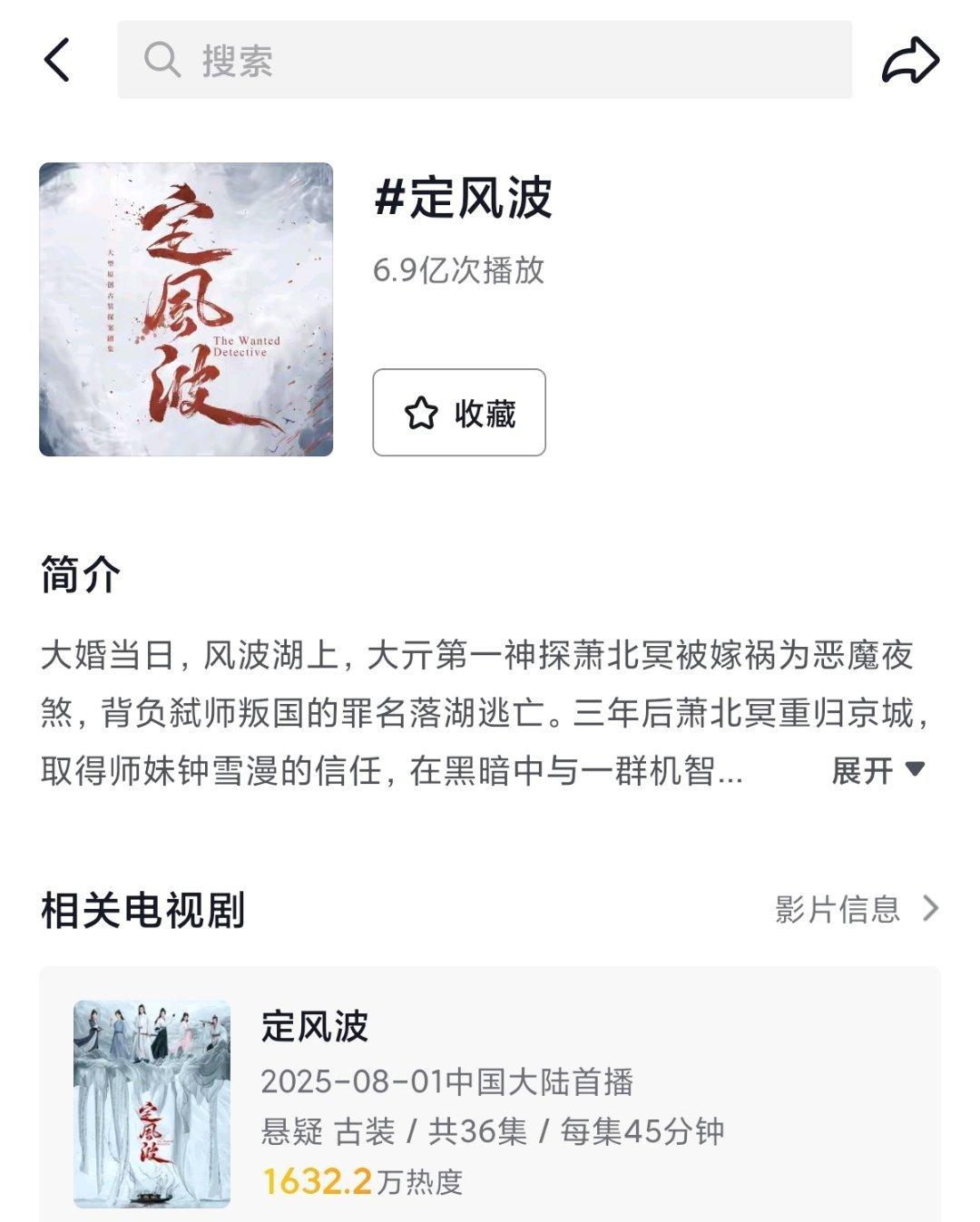The image size is (980, 1222).
Task: Share this 定风波 topic page
Action: 910,61
